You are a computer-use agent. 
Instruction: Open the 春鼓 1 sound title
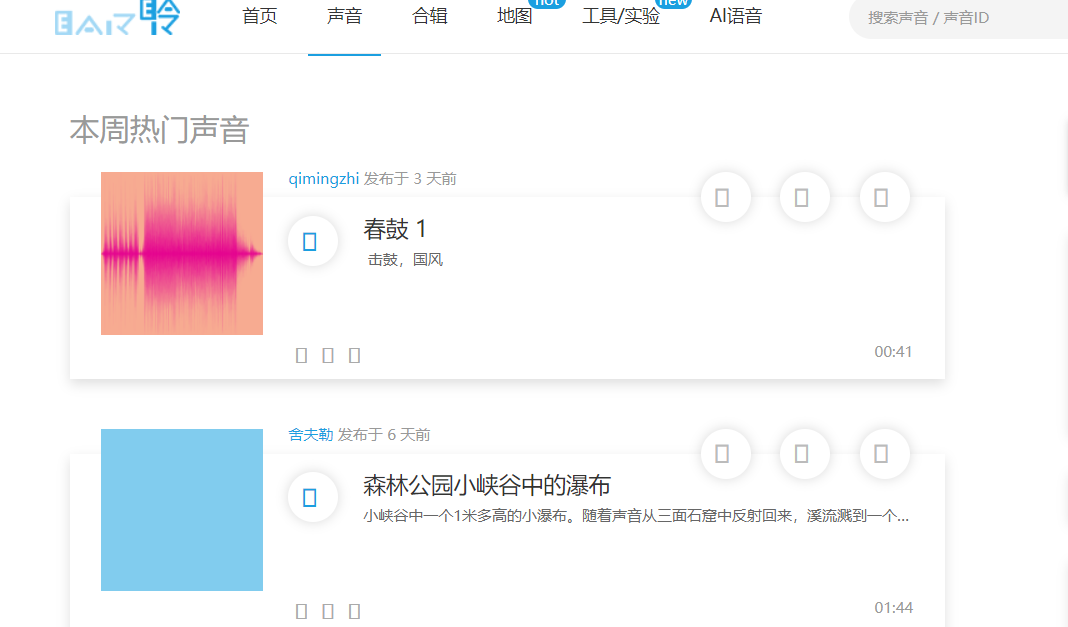395,229
